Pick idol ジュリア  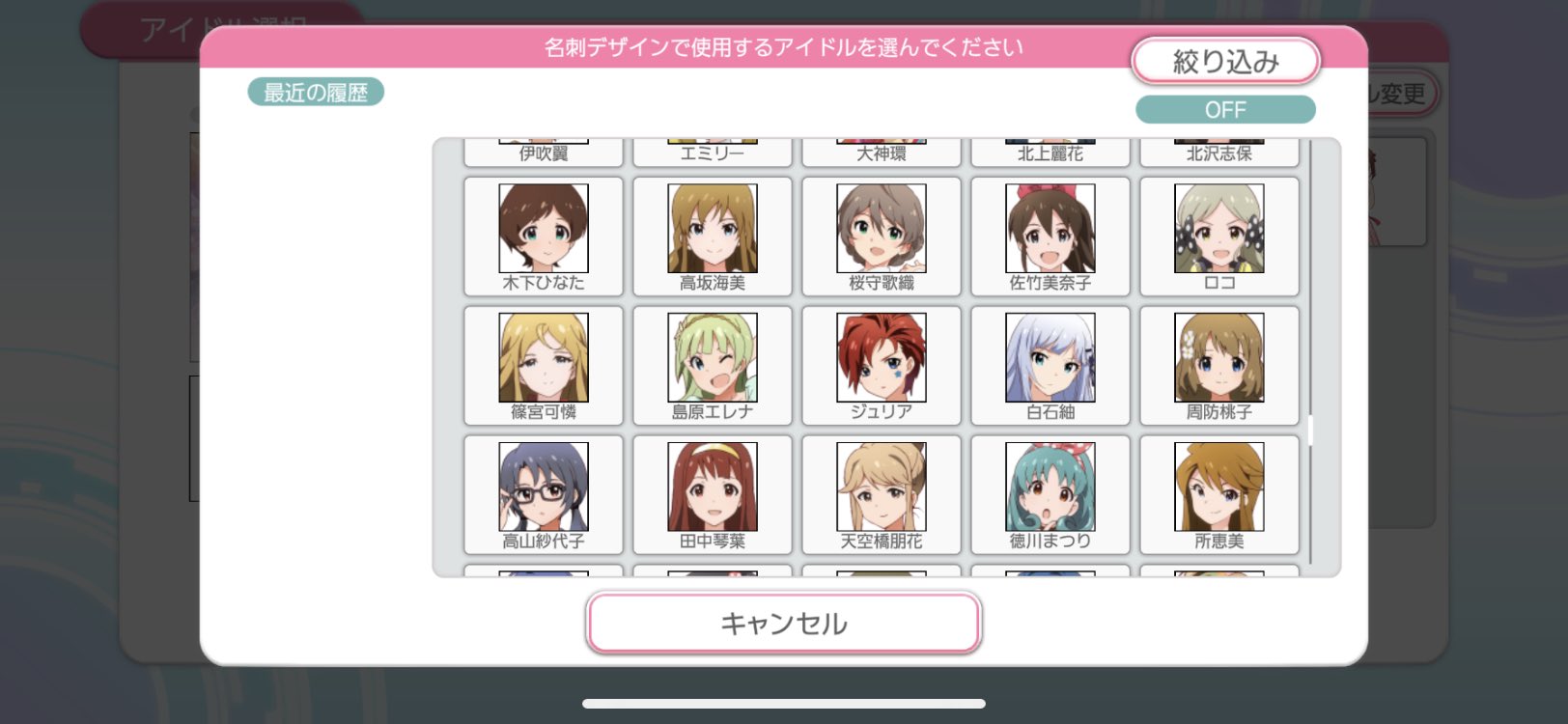pos(882,365)
